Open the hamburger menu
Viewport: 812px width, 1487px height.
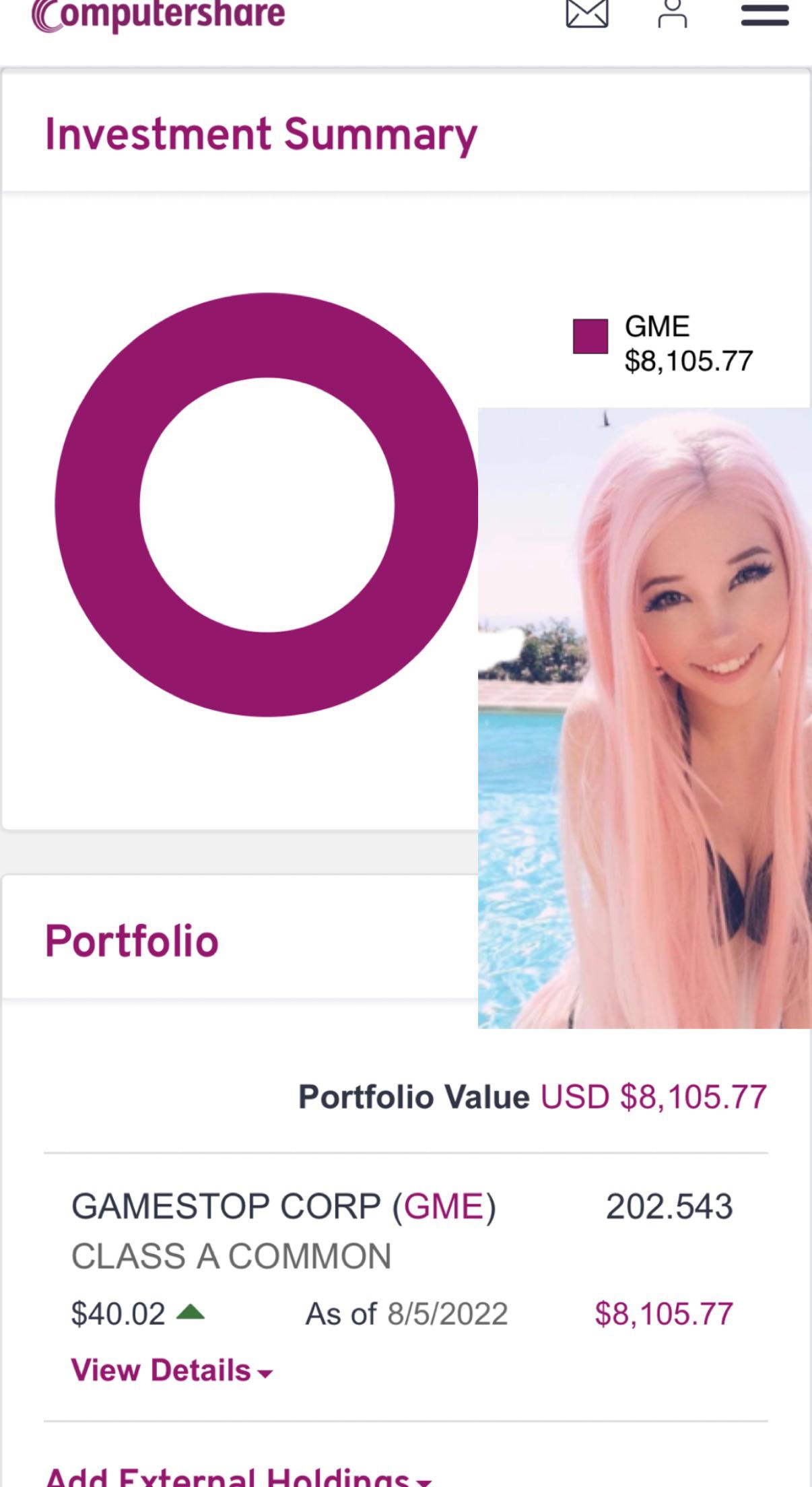pyautogui.click(x=764, y=15)
